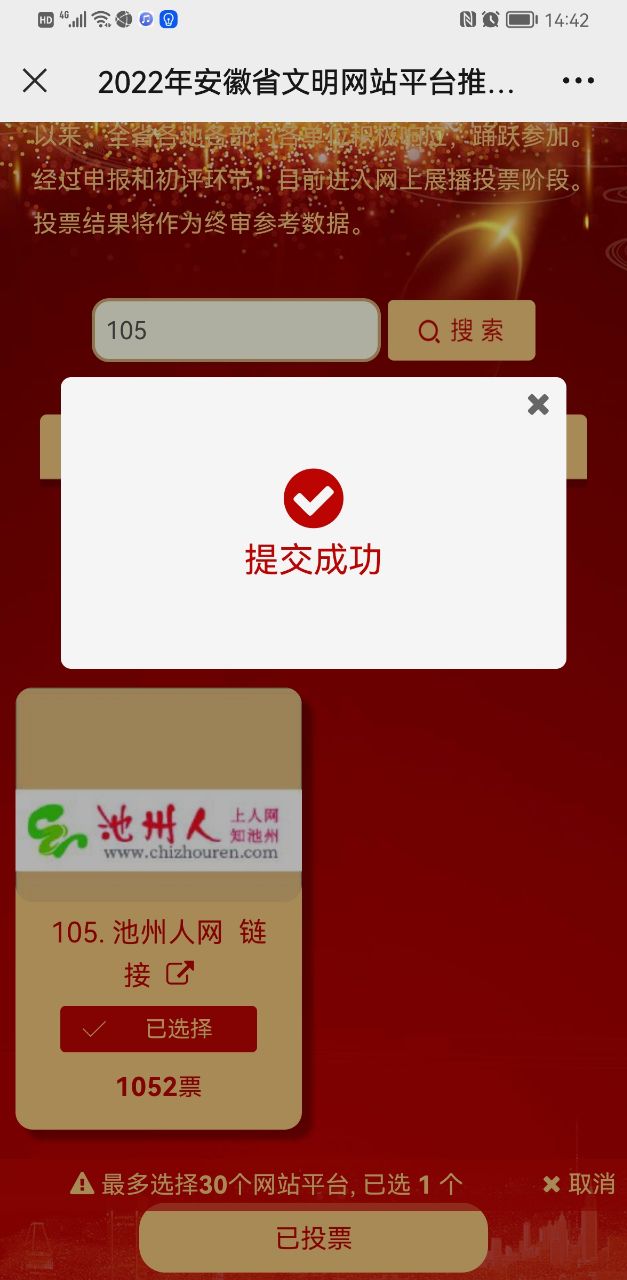Tap the search field containing 105
The width and height of the screenshot is (627, 1280).
point(236,330)
